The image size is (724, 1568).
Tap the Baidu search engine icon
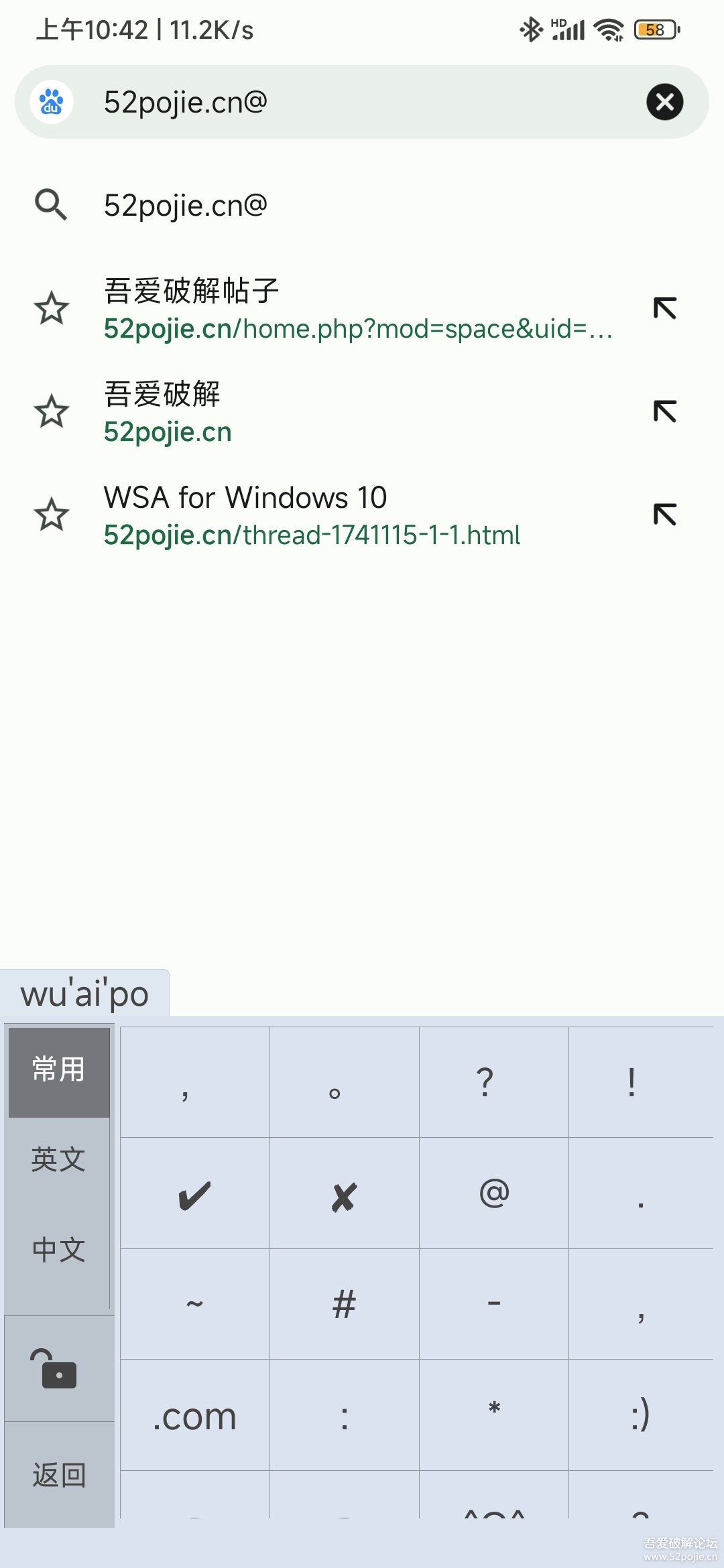[x=52, y=102]
